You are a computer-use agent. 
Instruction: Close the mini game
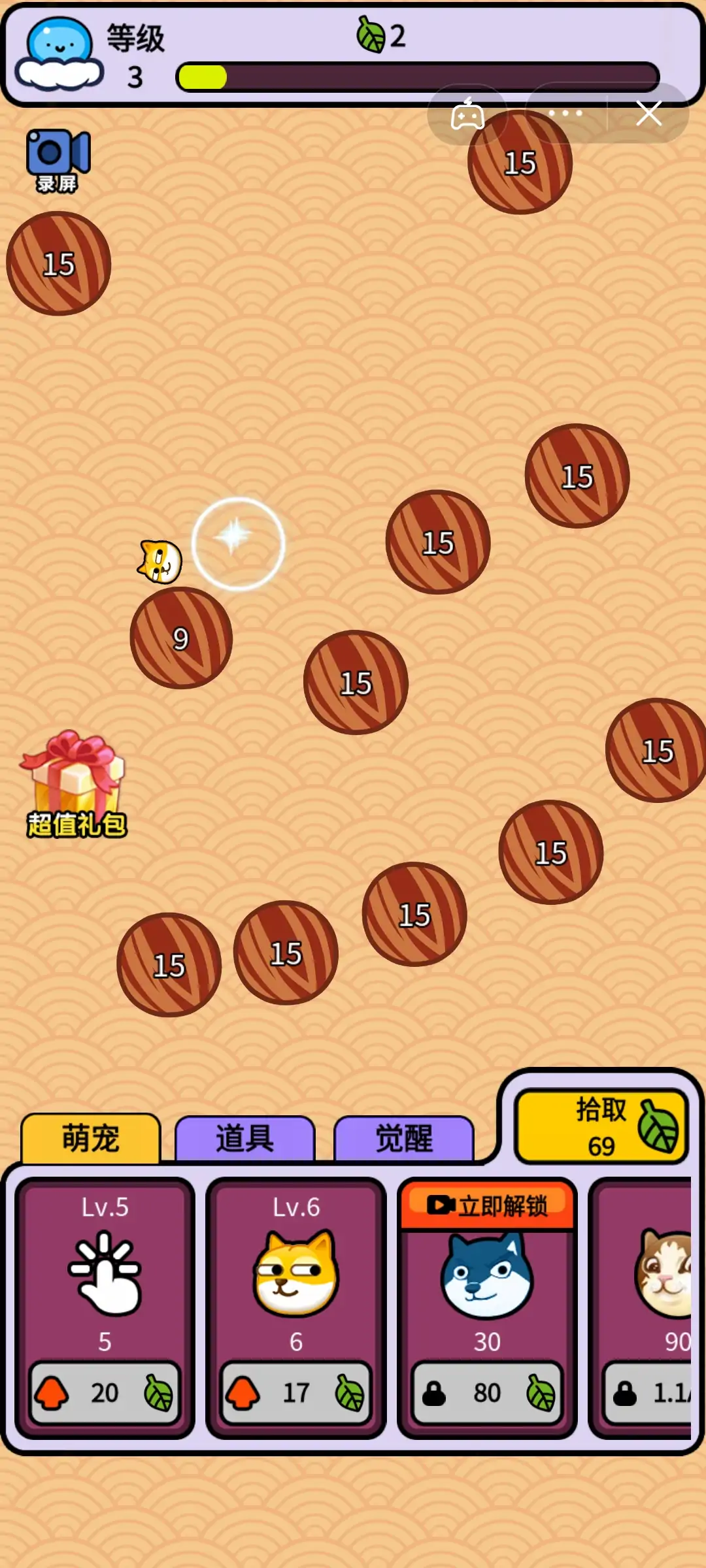(648, 114)
